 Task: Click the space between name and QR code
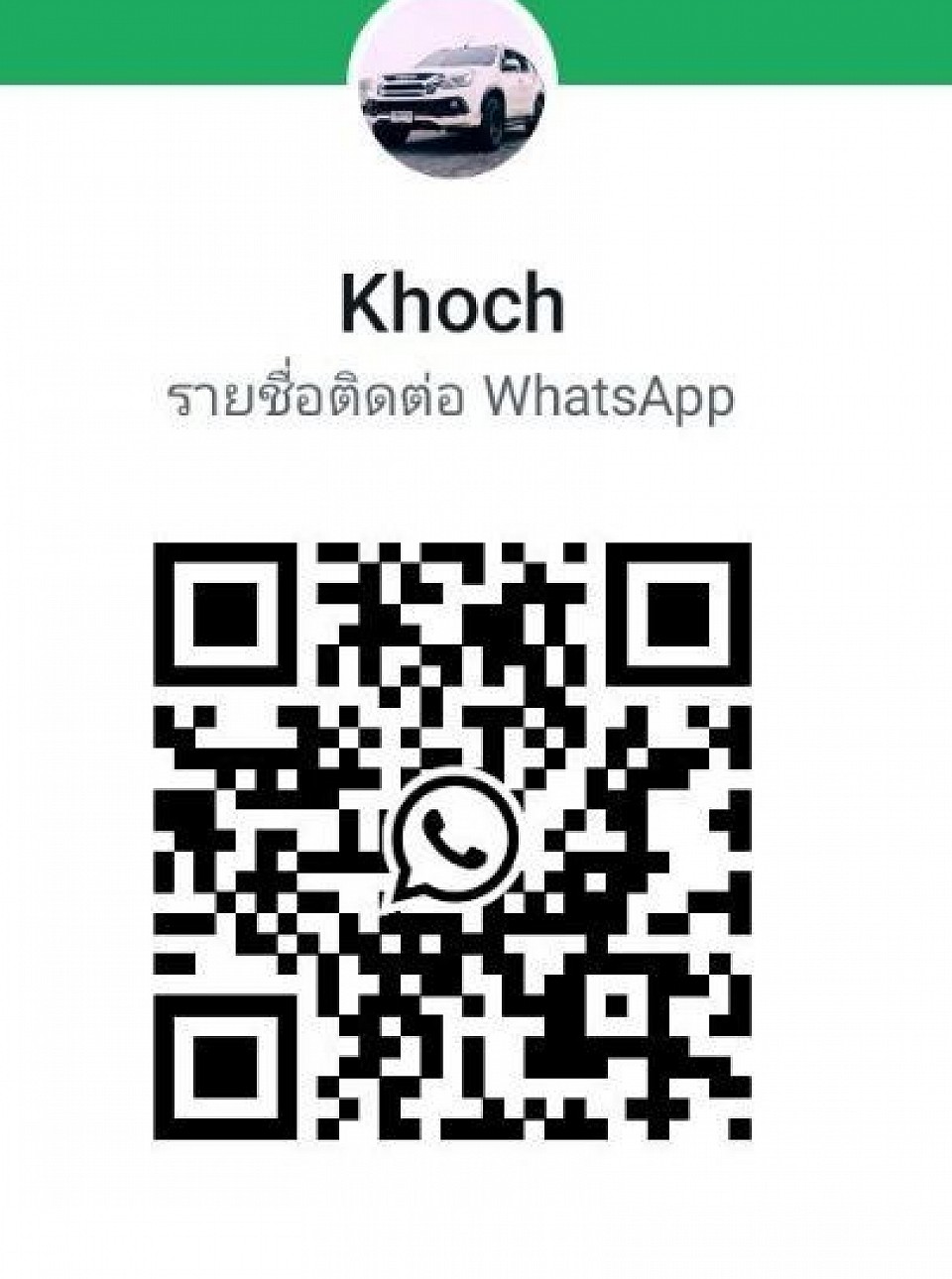[476, 476]
